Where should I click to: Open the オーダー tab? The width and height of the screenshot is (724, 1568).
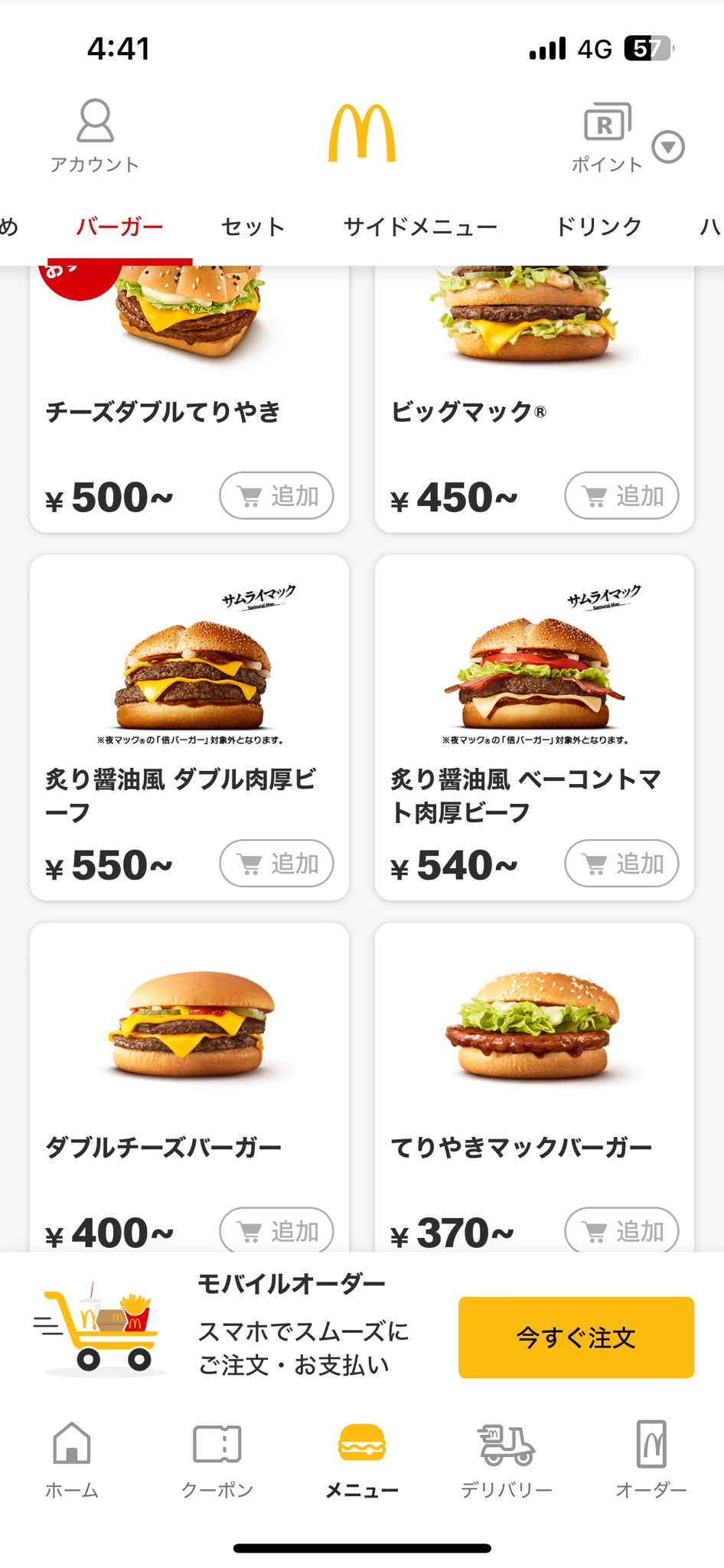click(651, 1459)
